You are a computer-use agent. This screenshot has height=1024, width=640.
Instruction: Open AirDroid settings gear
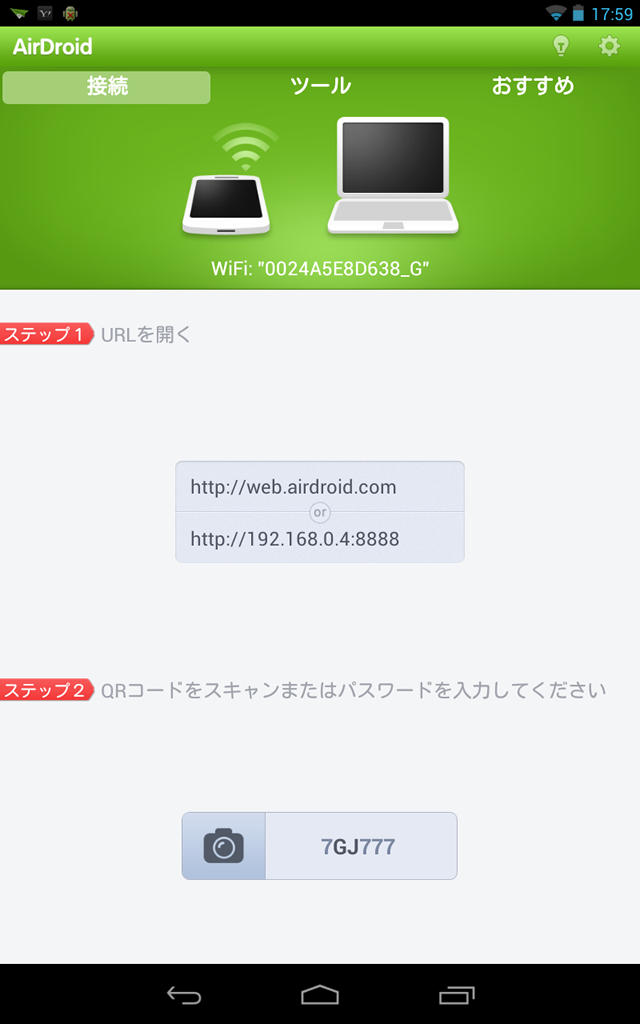pyautogui.click(x=609, y=46)
